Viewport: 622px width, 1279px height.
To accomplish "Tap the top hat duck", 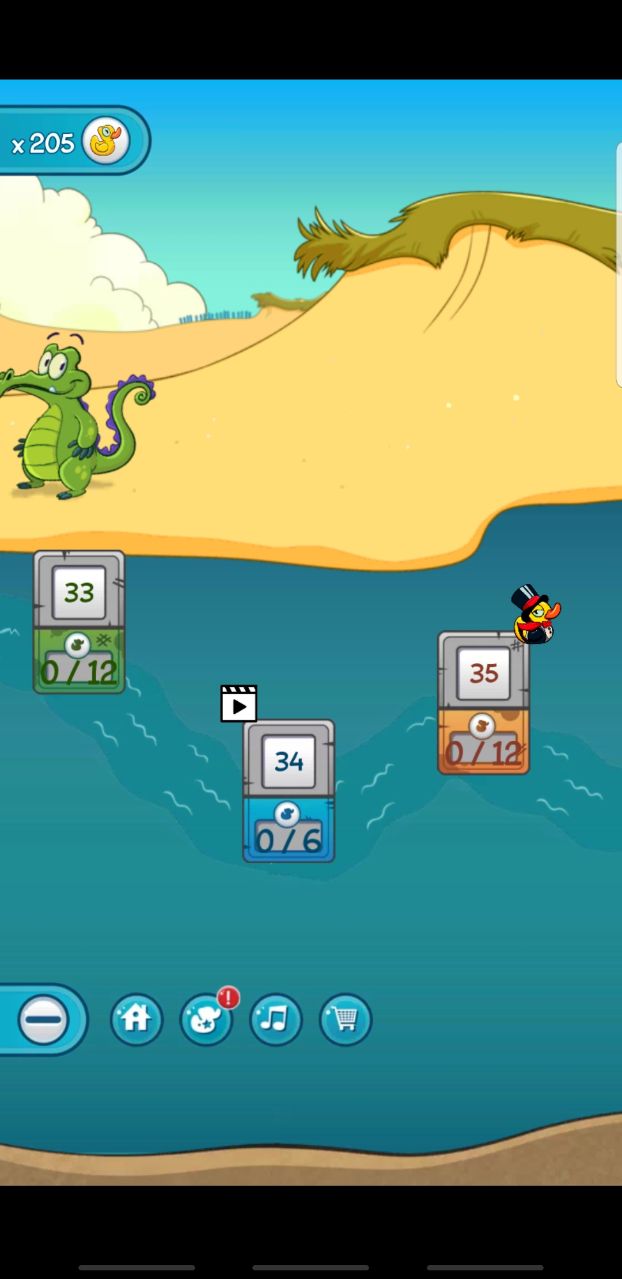I will 534,615.
